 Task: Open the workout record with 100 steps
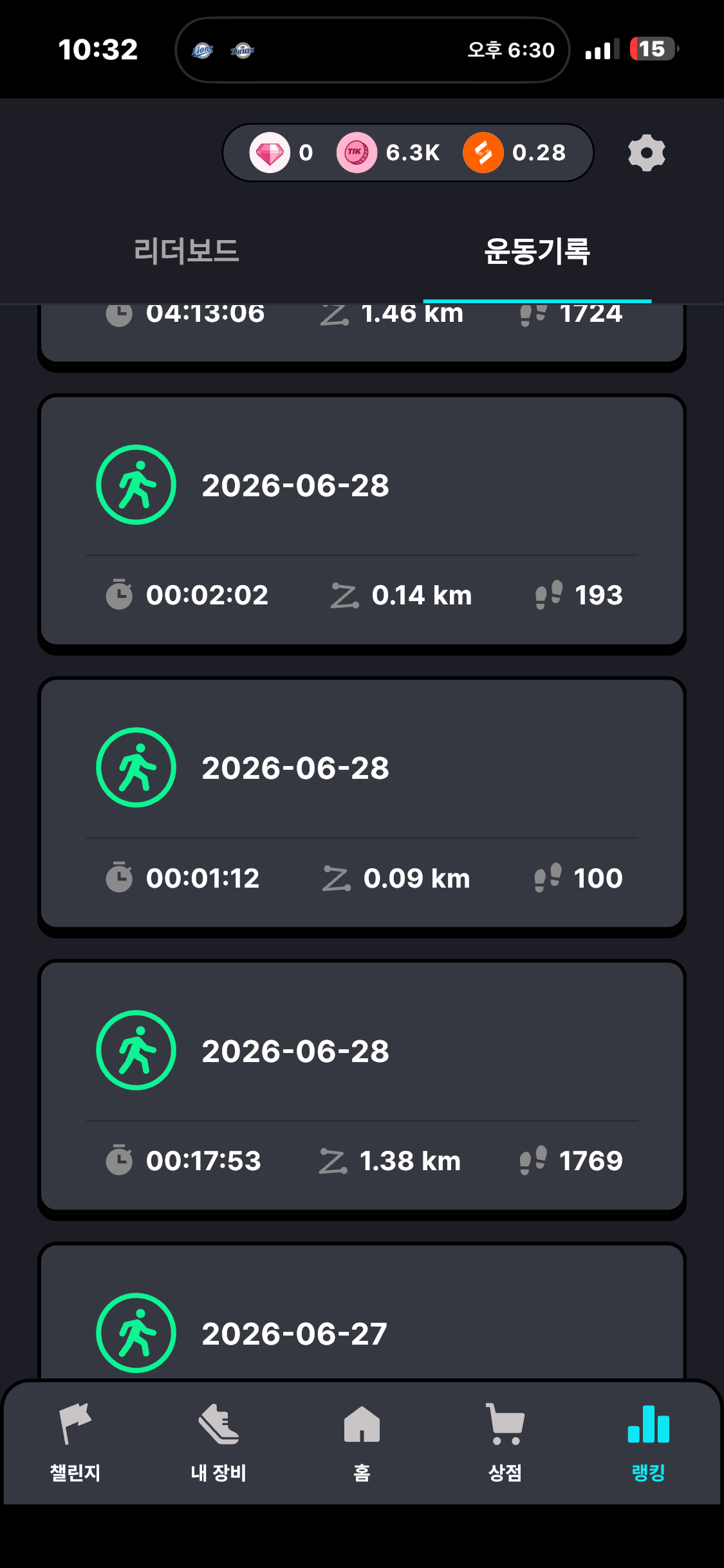(x=362, y=805)
